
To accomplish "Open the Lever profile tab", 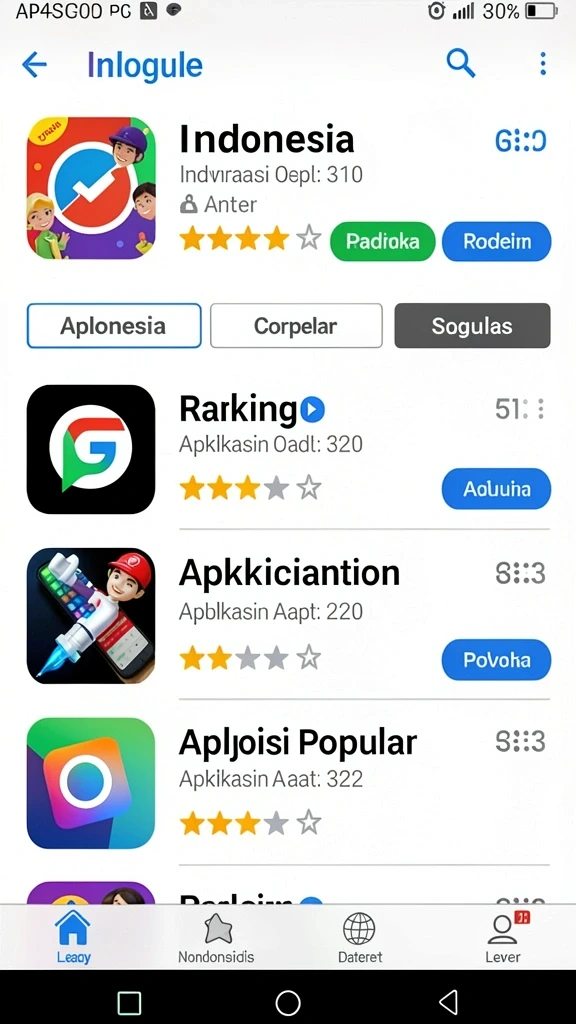I will [503, 937].
